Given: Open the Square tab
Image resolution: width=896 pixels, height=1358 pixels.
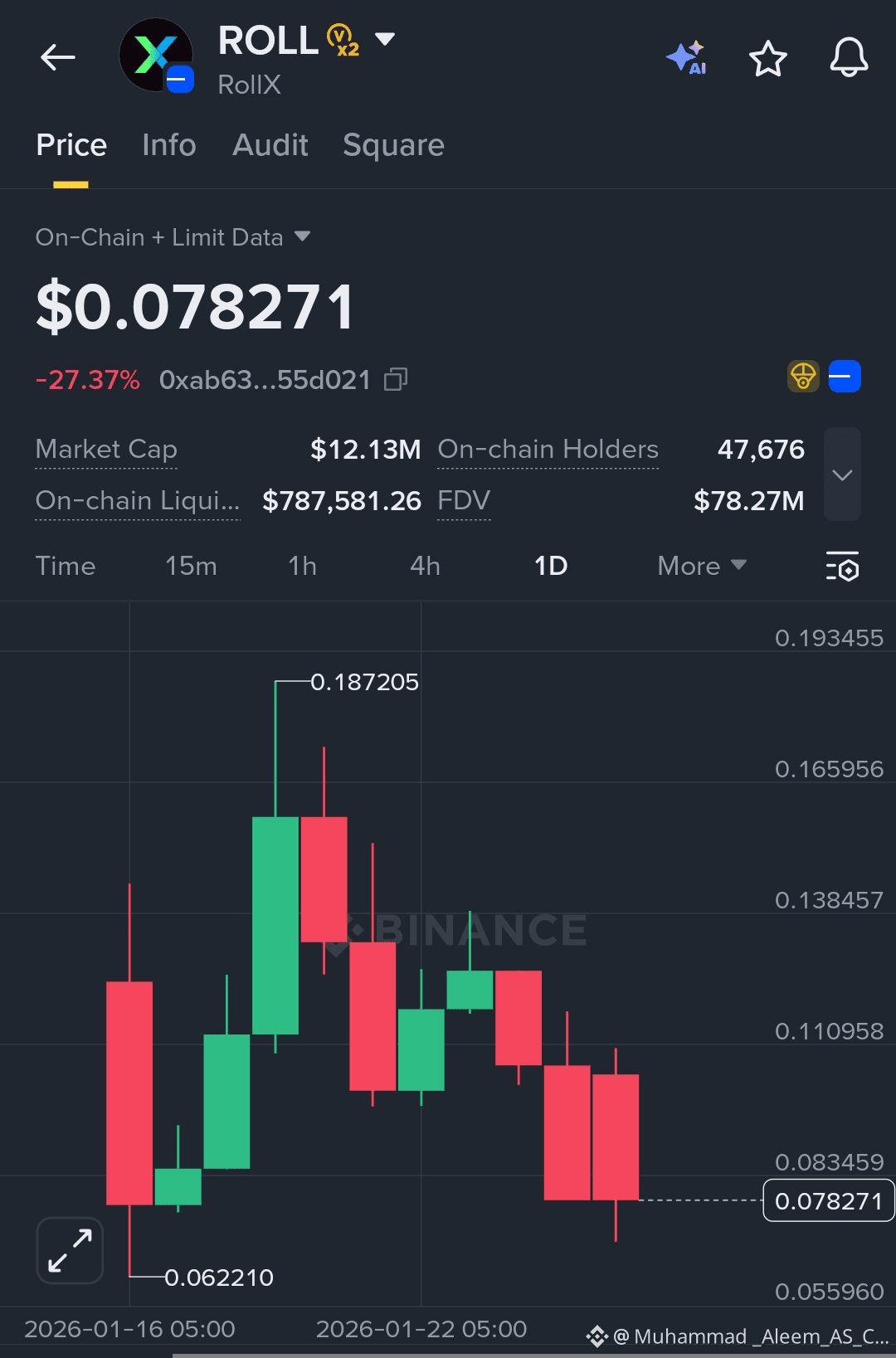Looking at the screenshot, I should [x=393, y=145].
